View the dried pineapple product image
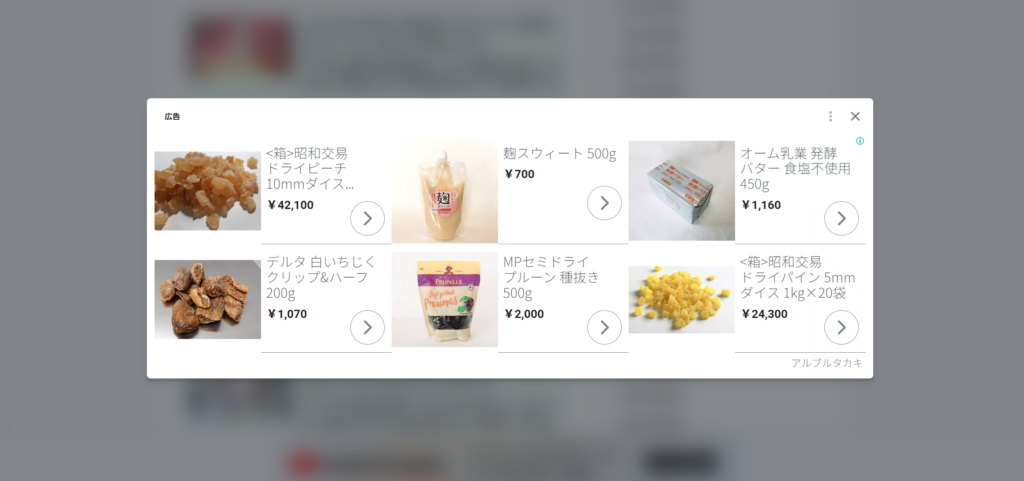 pos(681,299)
